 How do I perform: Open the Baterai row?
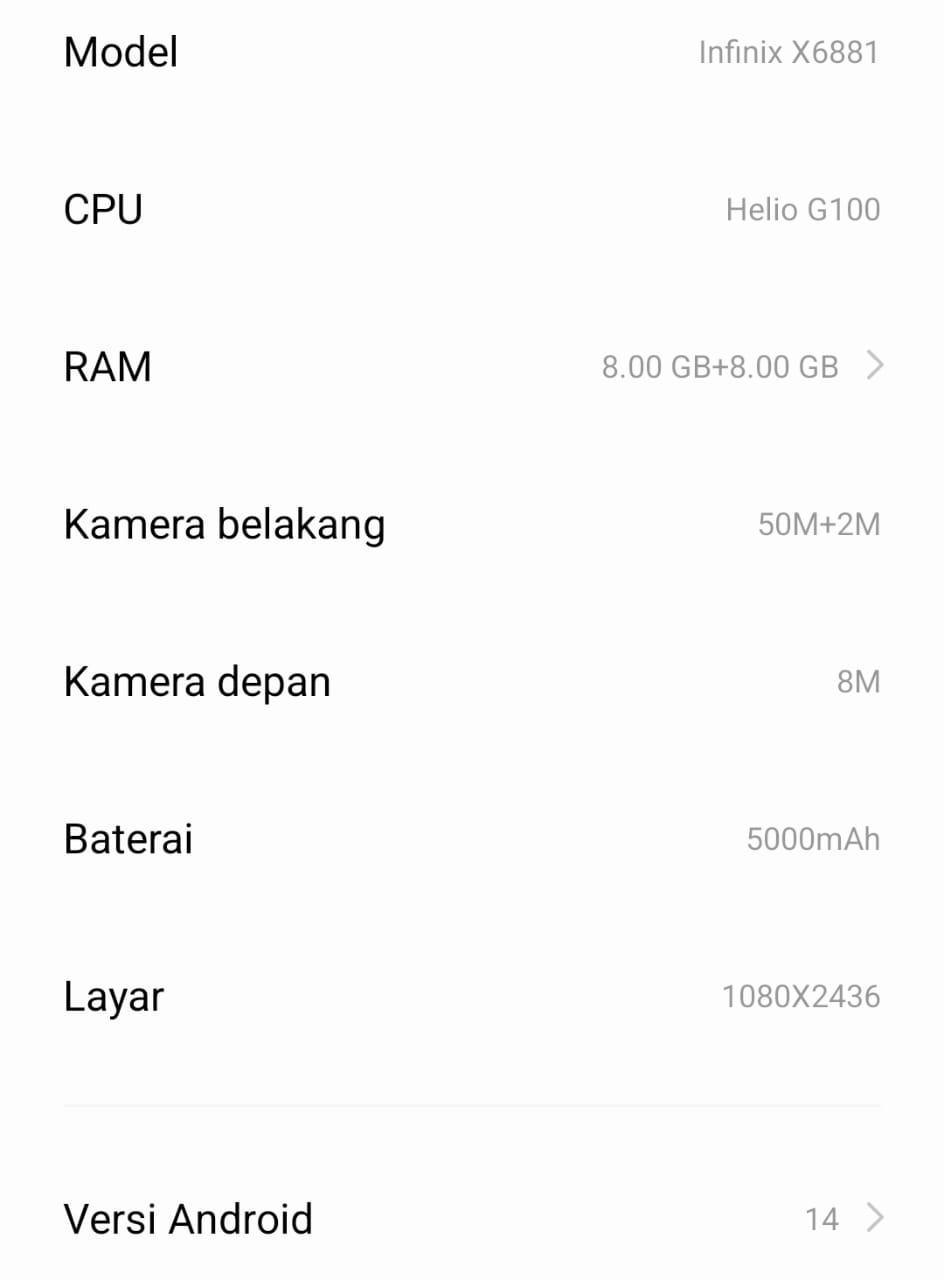pyautogui.click(x=470, y=838)
